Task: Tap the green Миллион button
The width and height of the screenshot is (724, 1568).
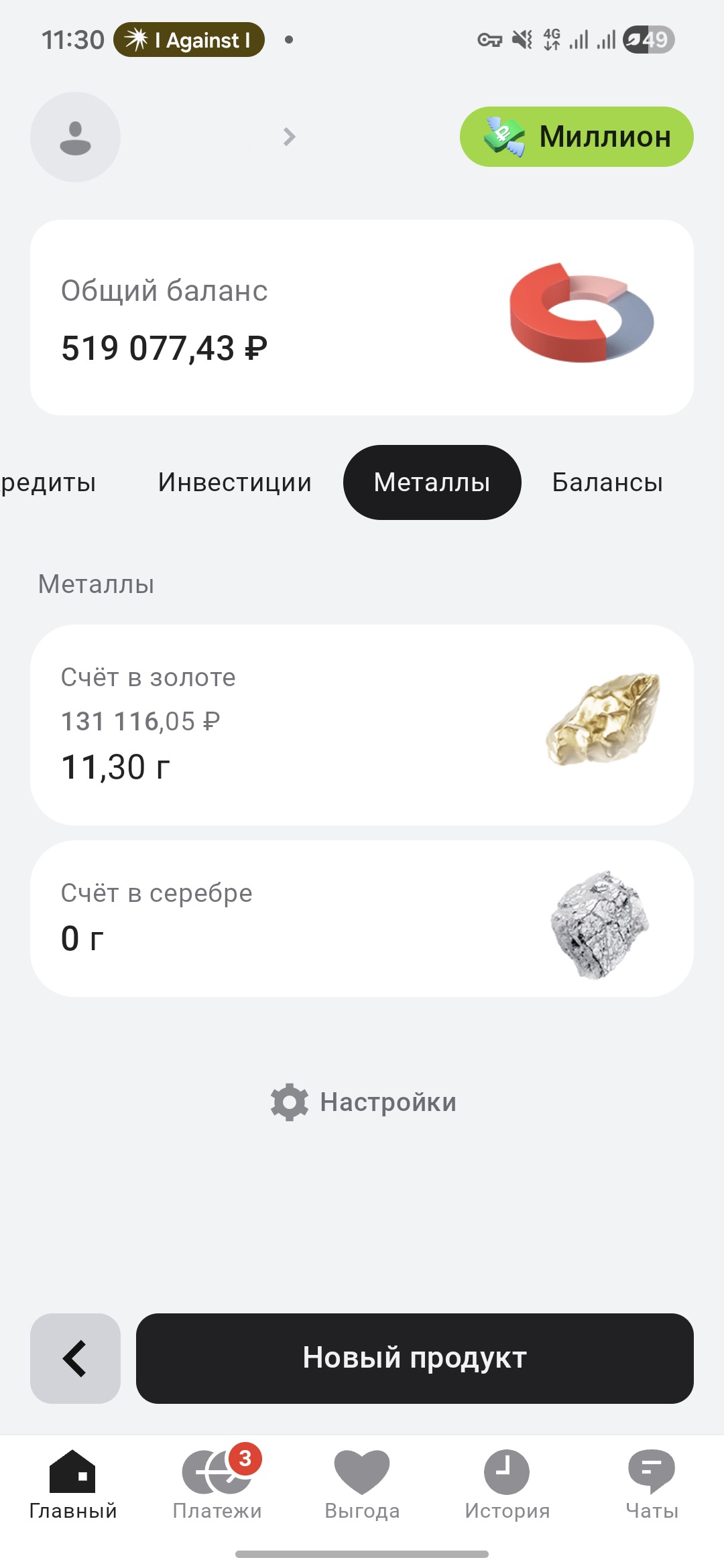Action: click(577, 137)
